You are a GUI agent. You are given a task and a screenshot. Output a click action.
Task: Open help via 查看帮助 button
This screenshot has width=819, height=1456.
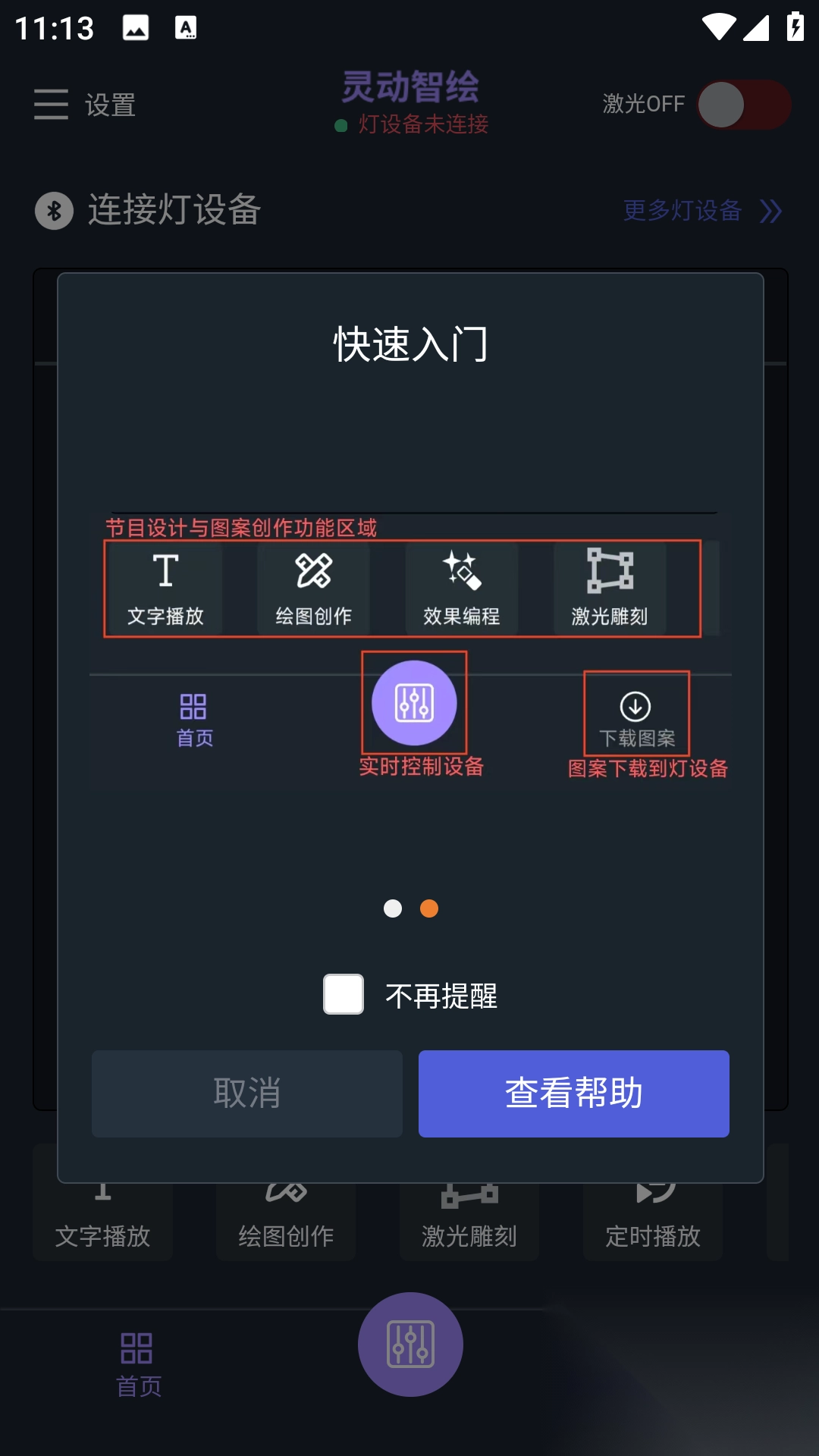(x=573, y=1093)
